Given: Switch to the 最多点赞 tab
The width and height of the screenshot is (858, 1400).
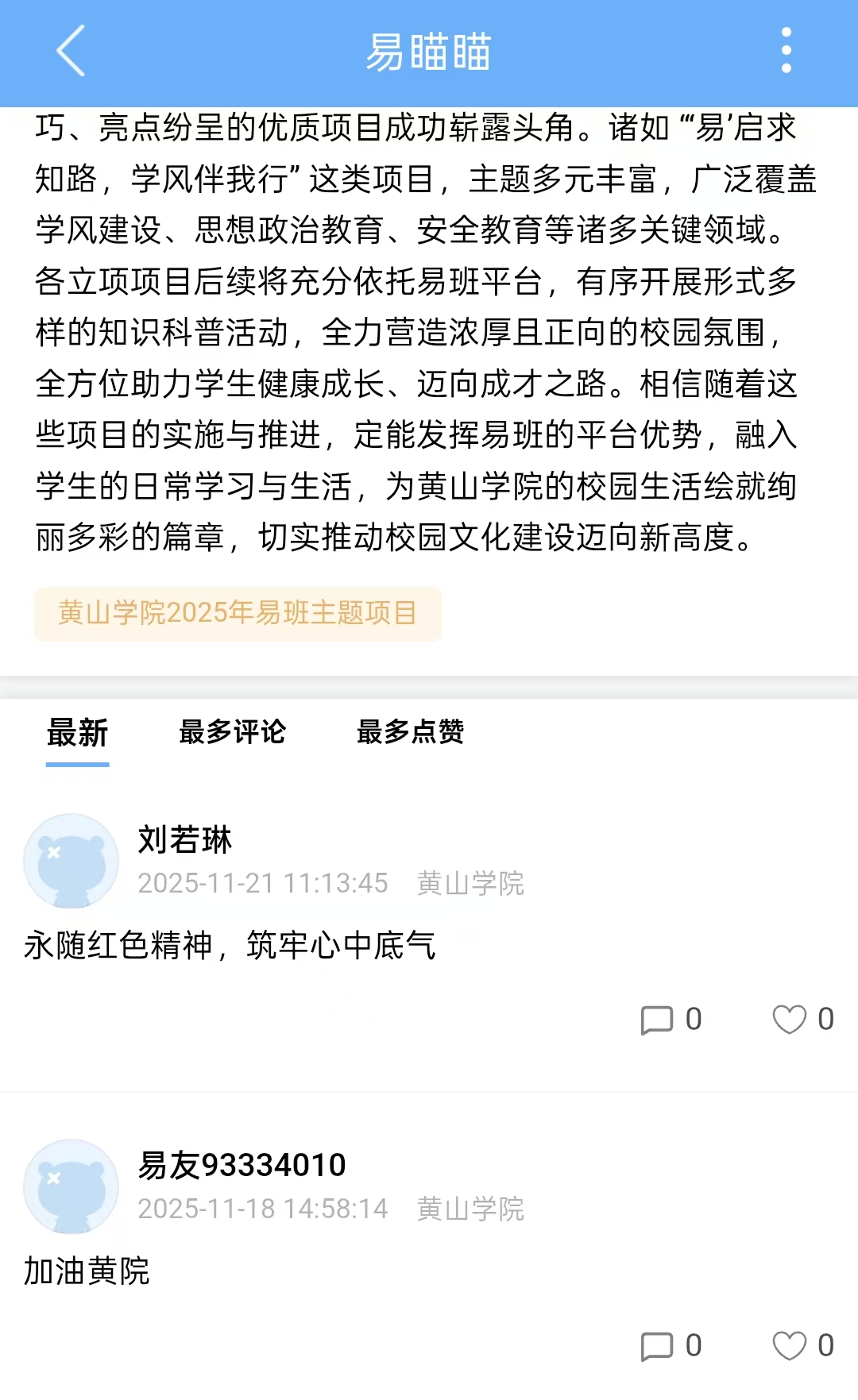Looking at the screenshot, I should [410, 732].
